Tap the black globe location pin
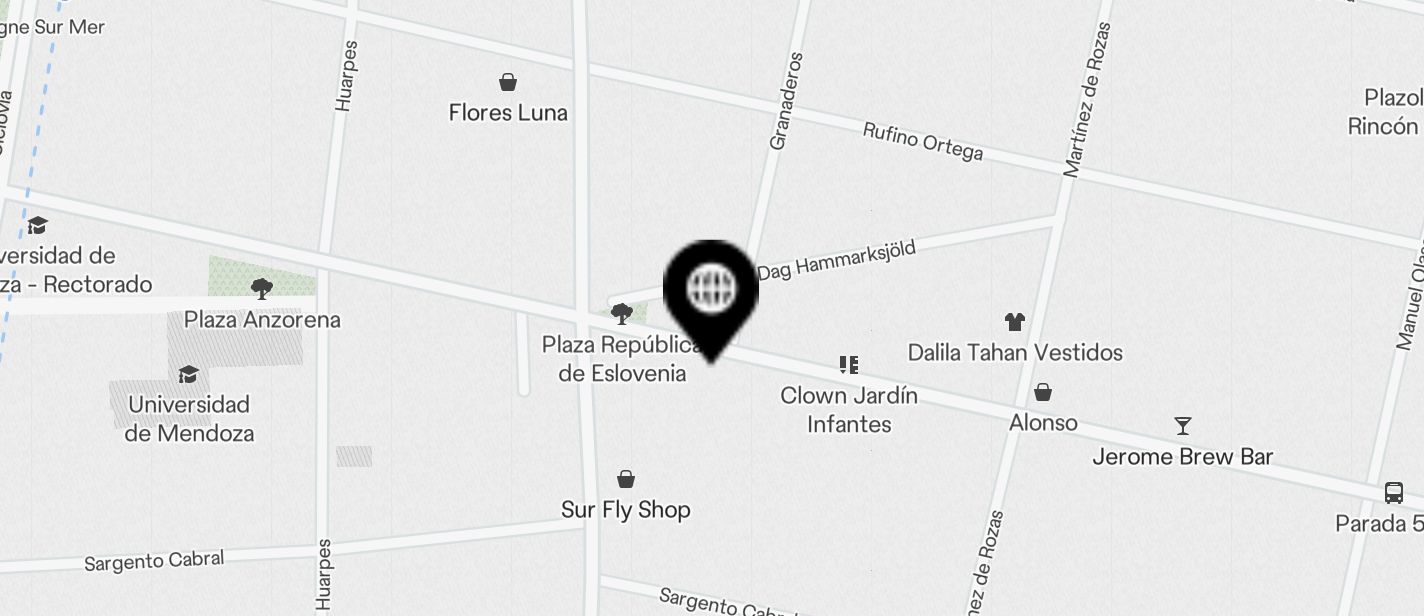Screen dimensions: 1424x616 (711, 292)
